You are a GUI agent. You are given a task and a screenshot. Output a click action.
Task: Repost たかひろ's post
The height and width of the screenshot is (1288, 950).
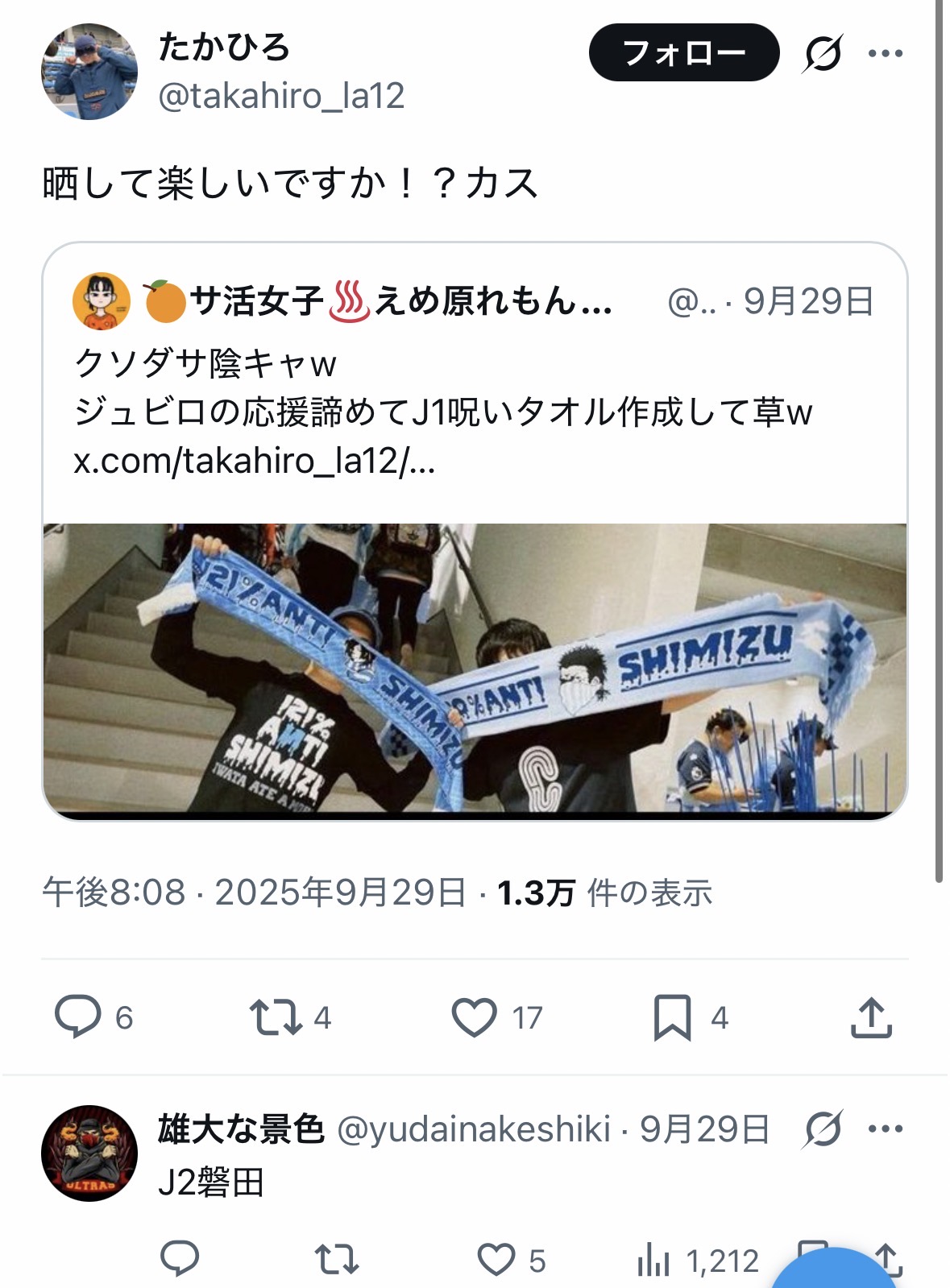coord(276,1017)
